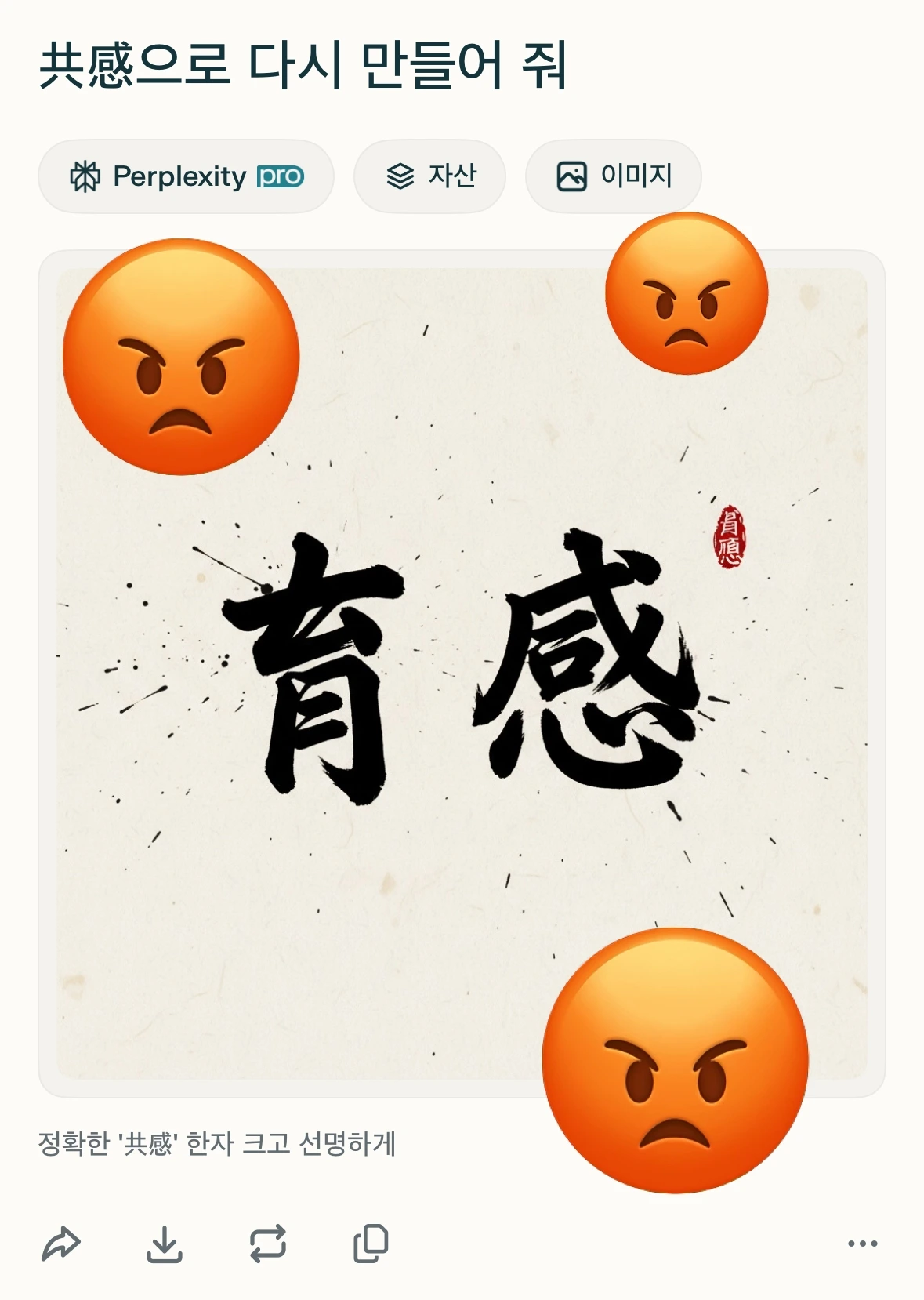Switch to the 이미지 tab

coord(613,176)
